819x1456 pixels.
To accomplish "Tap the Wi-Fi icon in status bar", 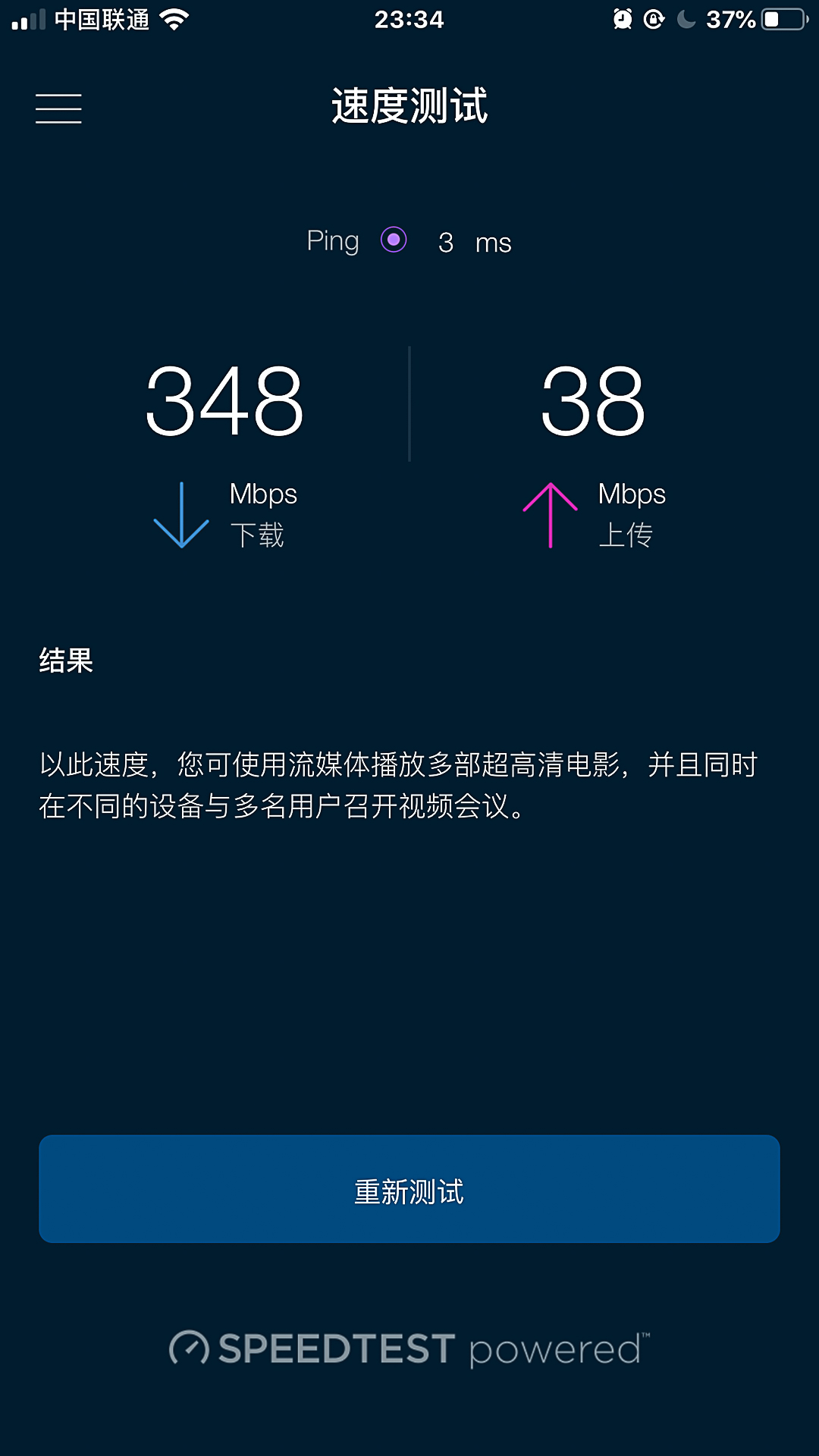I will [173, 20].
